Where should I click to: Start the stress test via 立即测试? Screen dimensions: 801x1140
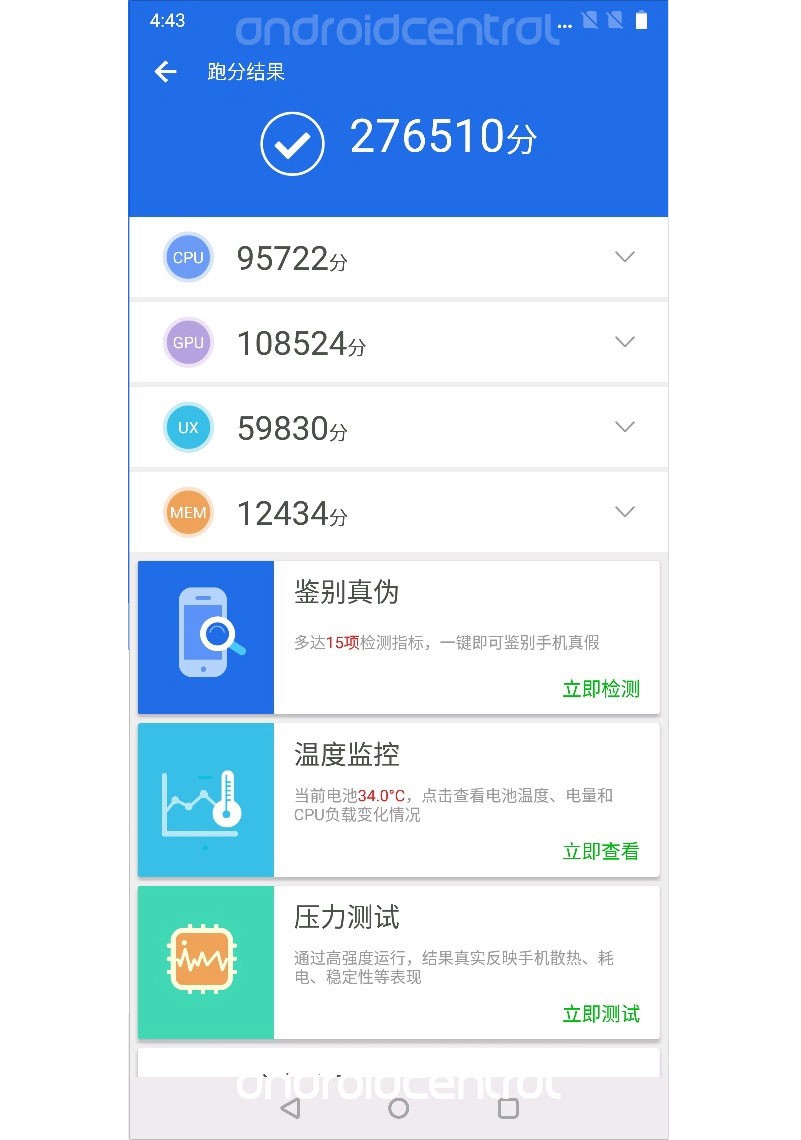601,1014
